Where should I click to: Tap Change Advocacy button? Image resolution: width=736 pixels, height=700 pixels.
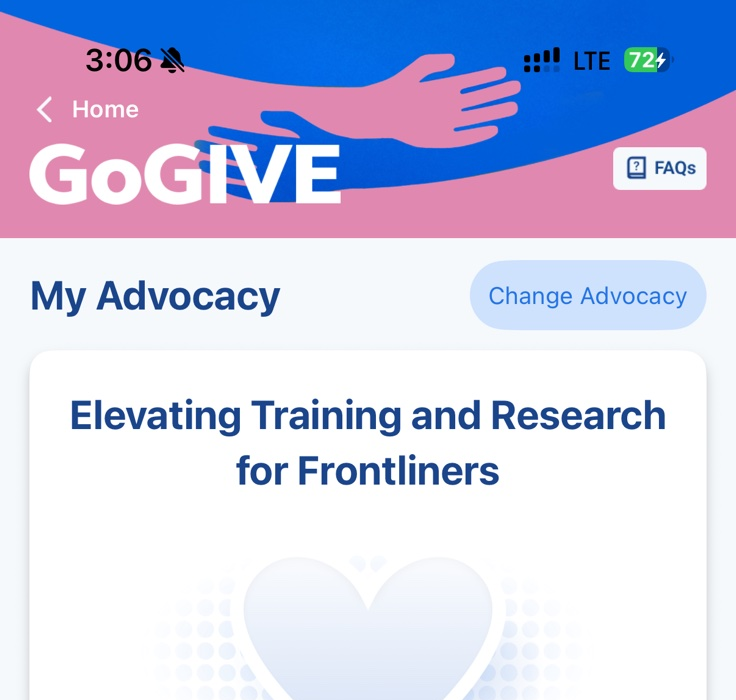click(588, 296)
